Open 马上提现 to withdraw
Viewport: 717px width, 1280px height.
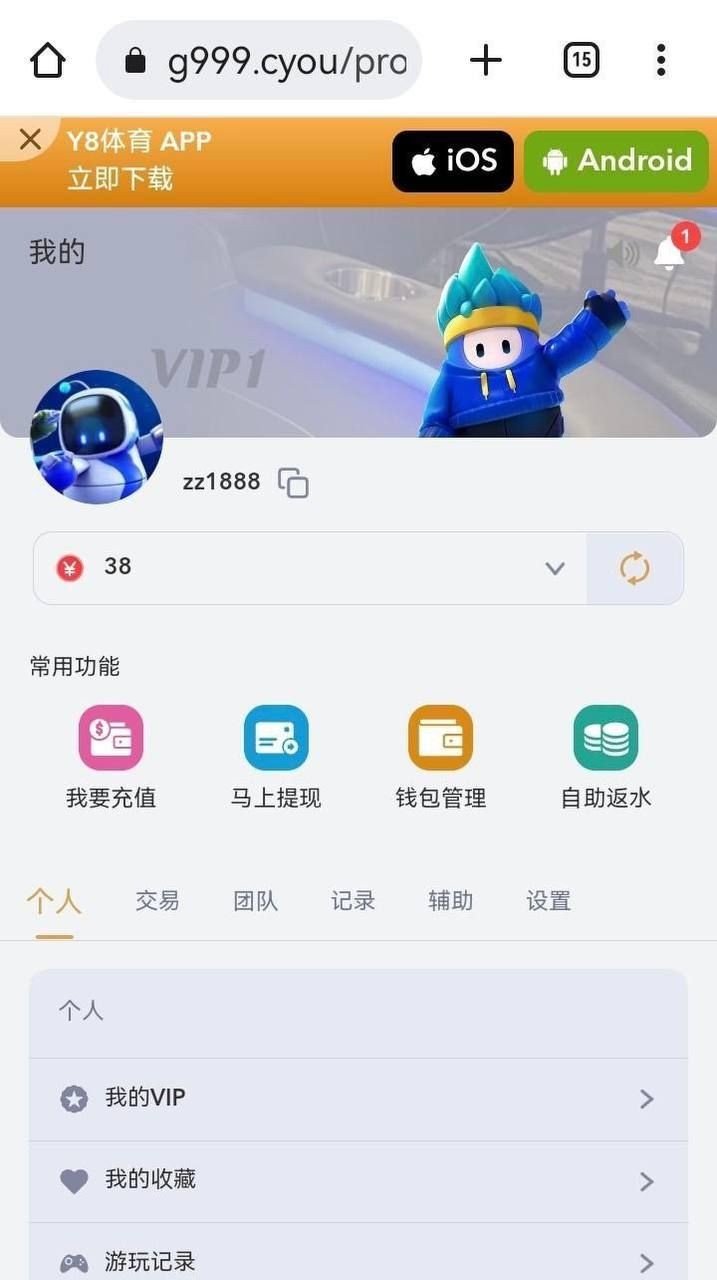276,757
